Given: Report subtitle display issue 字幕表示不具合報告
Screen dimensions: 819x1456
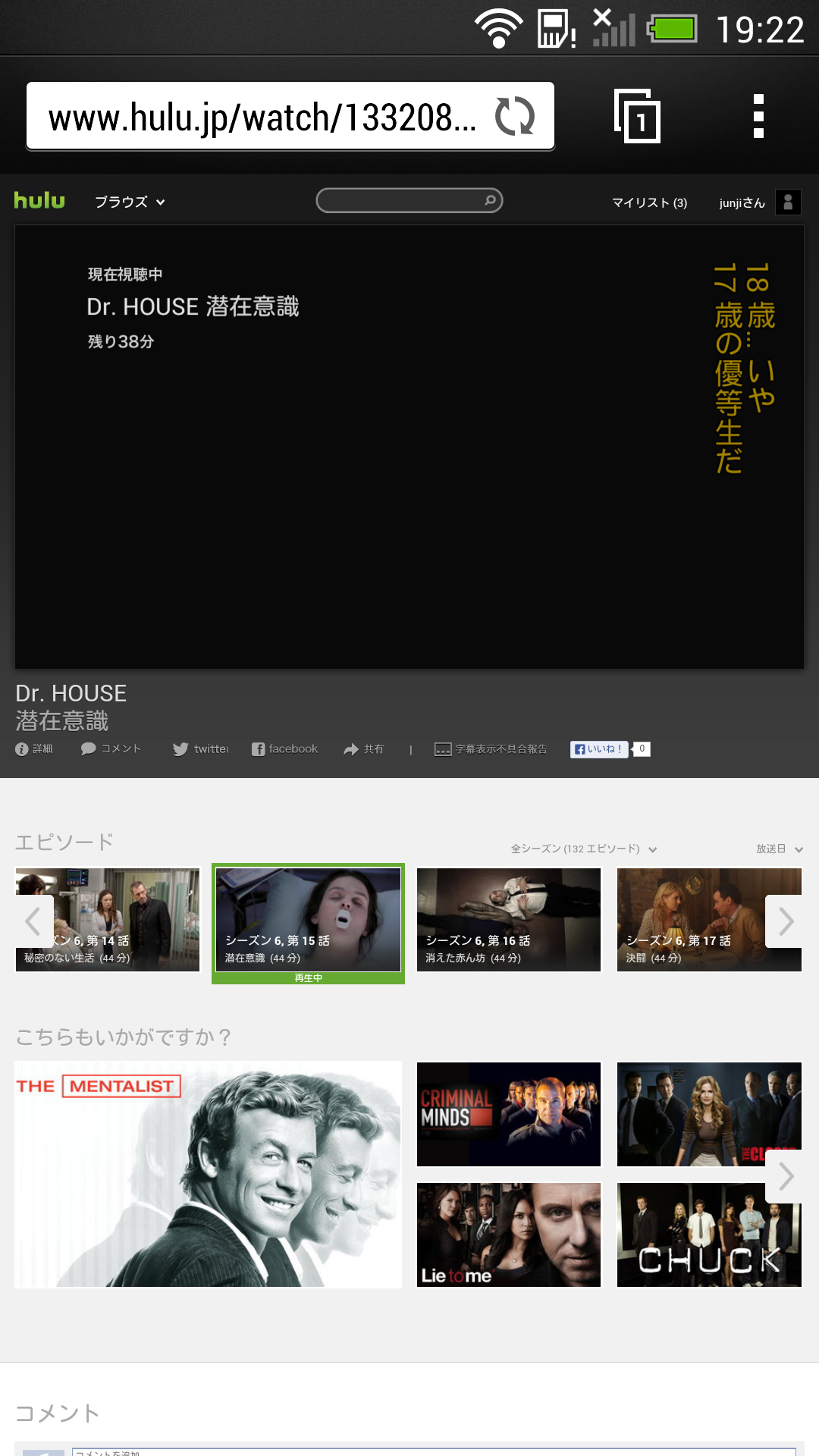Looking at the screenshot, I should [491, 749].
